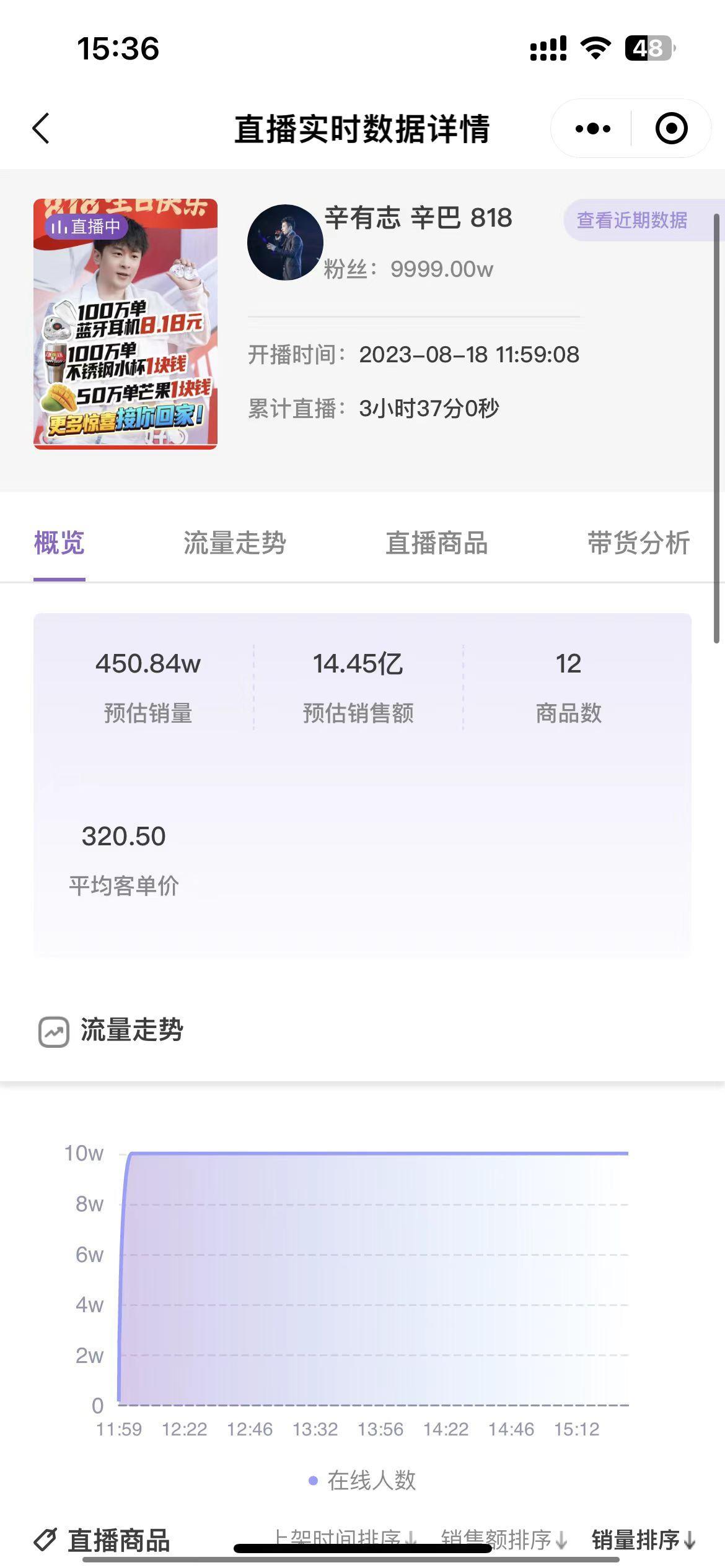
Task: Sort products by 销售额排序
Action: click(x=503, y=1540)
